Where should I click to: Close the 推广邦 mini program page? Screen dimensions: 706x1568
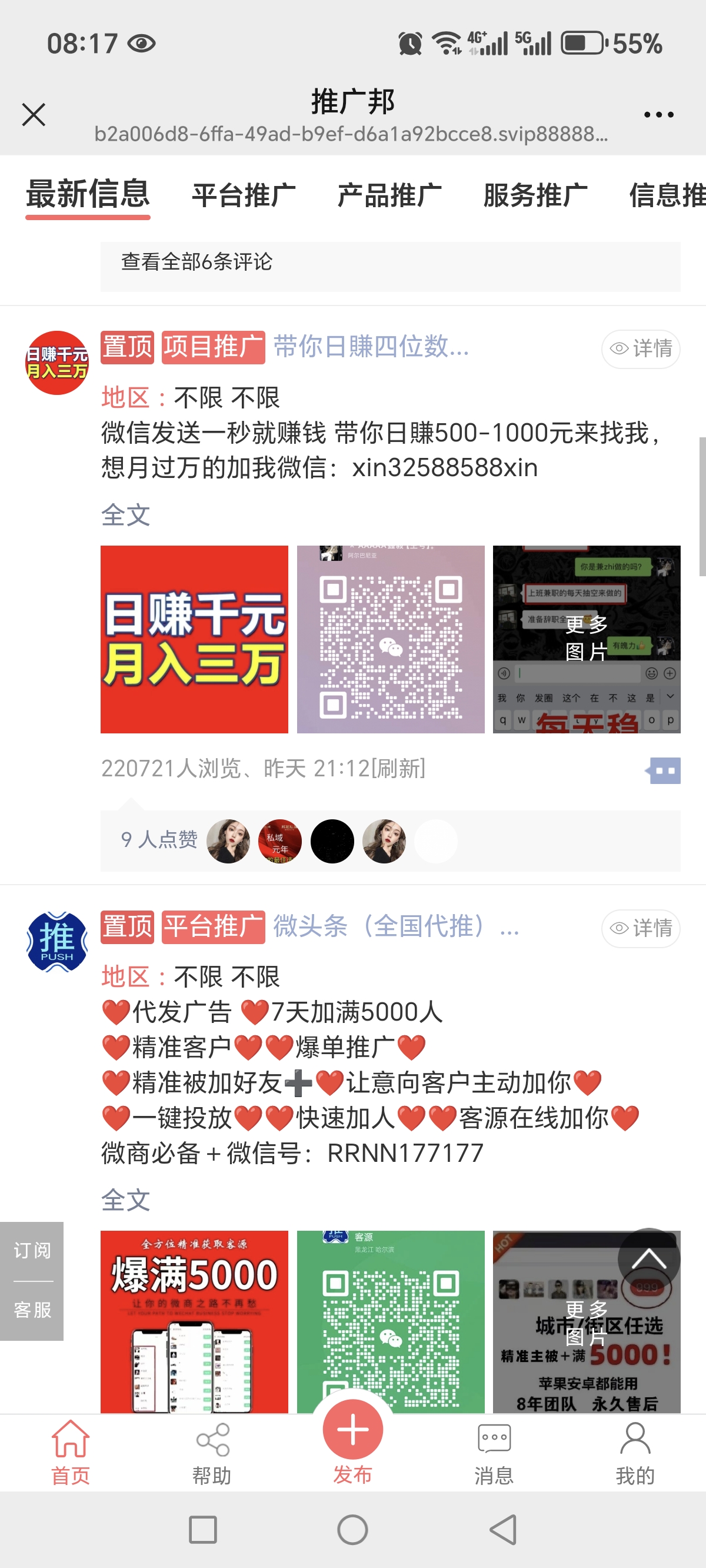pos(34,114)
